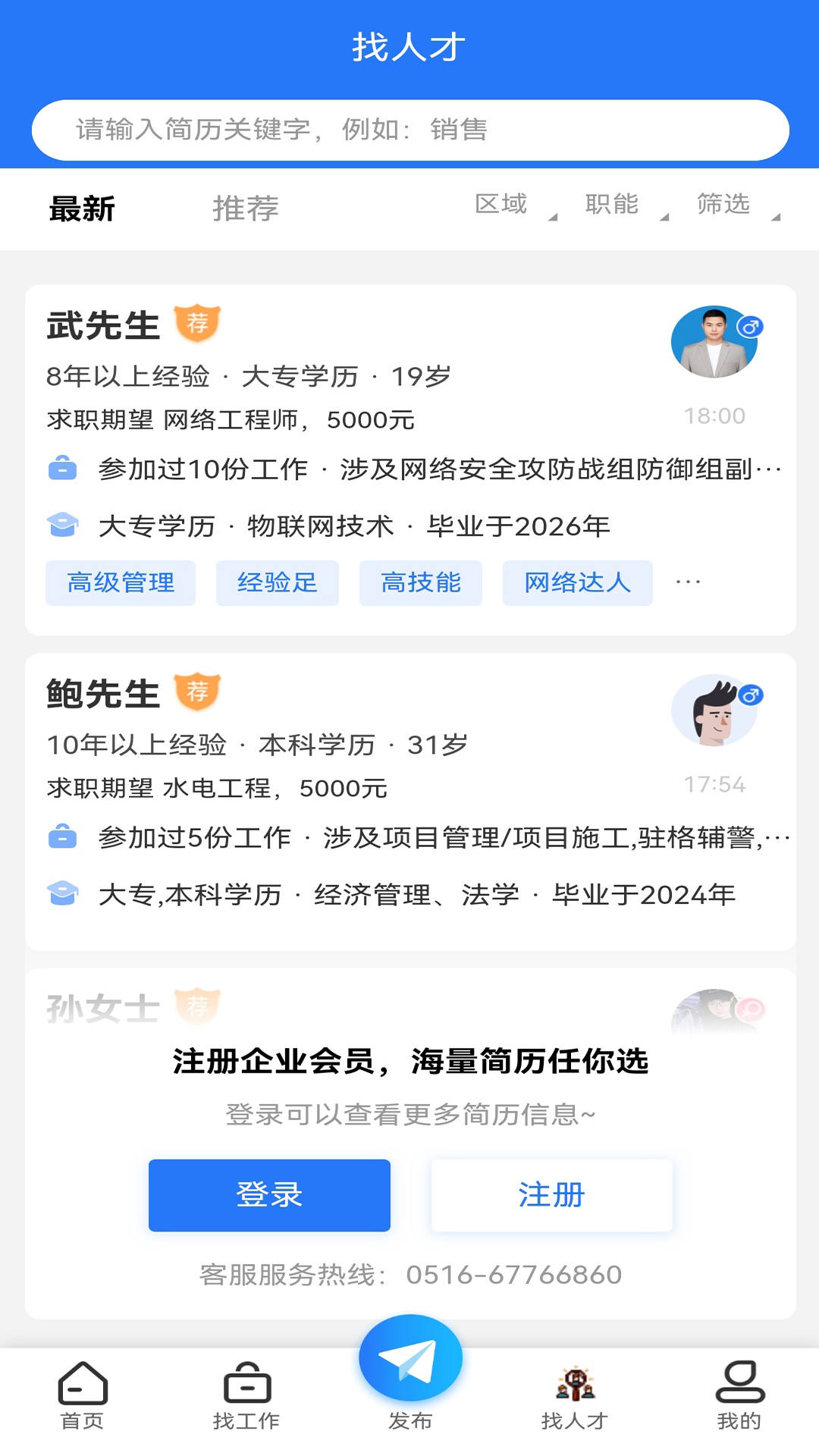Open 鲍先生's resume card
This screenshot has width=819, height=1456.
pyautogui.click(x=410, y=802)
